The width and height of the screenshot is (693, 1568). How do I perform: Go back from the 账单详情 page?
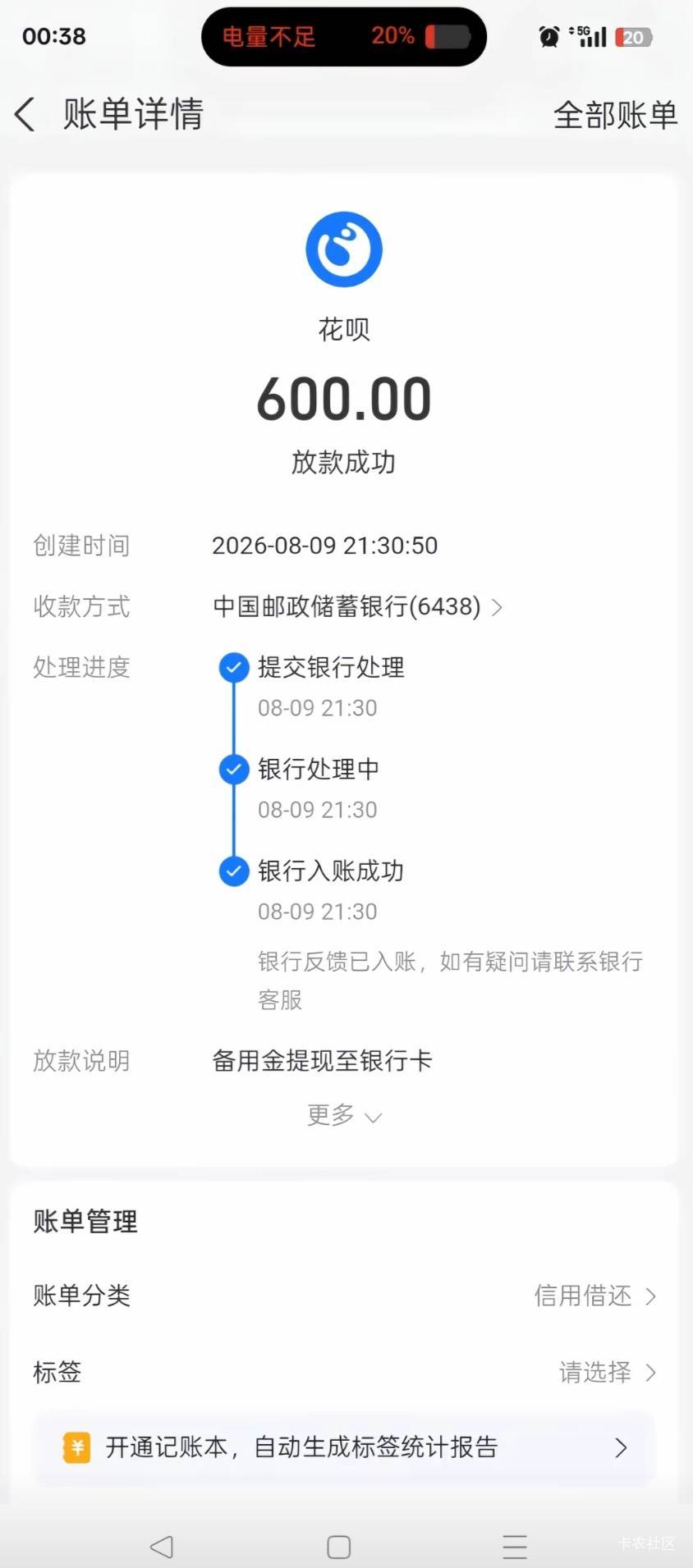click(x=25, y=114)
